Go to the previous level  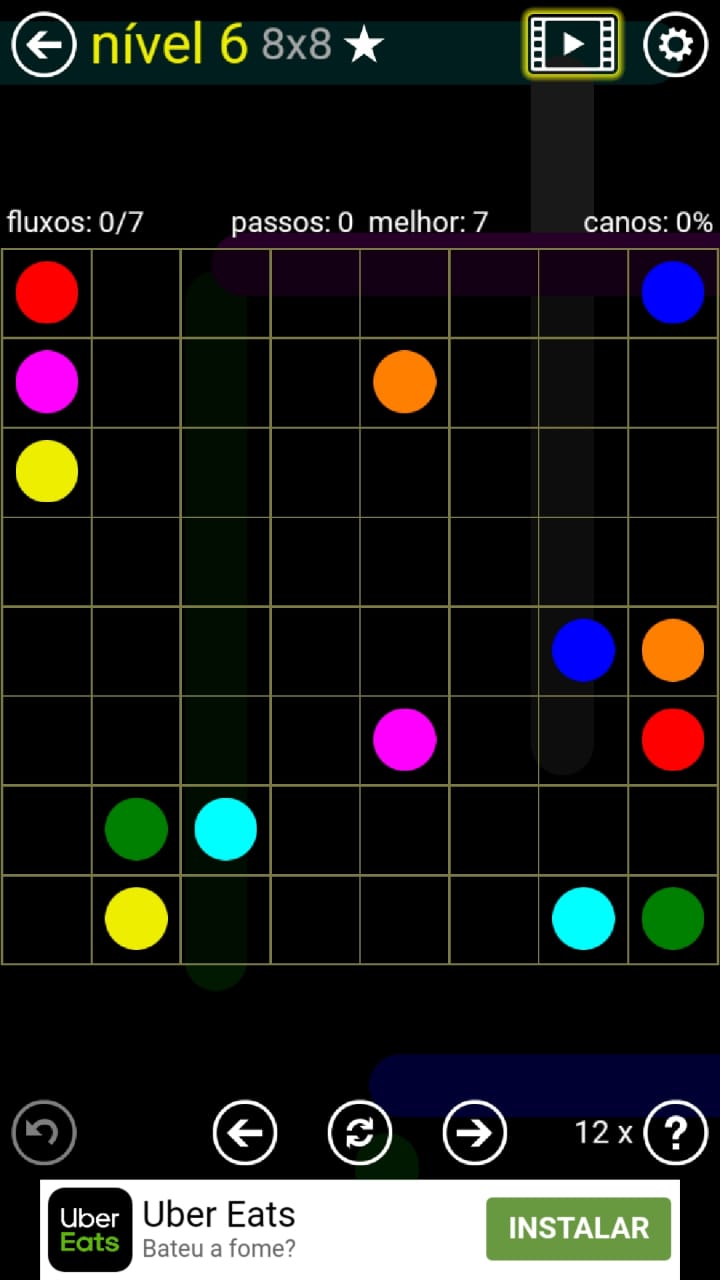245,1133
